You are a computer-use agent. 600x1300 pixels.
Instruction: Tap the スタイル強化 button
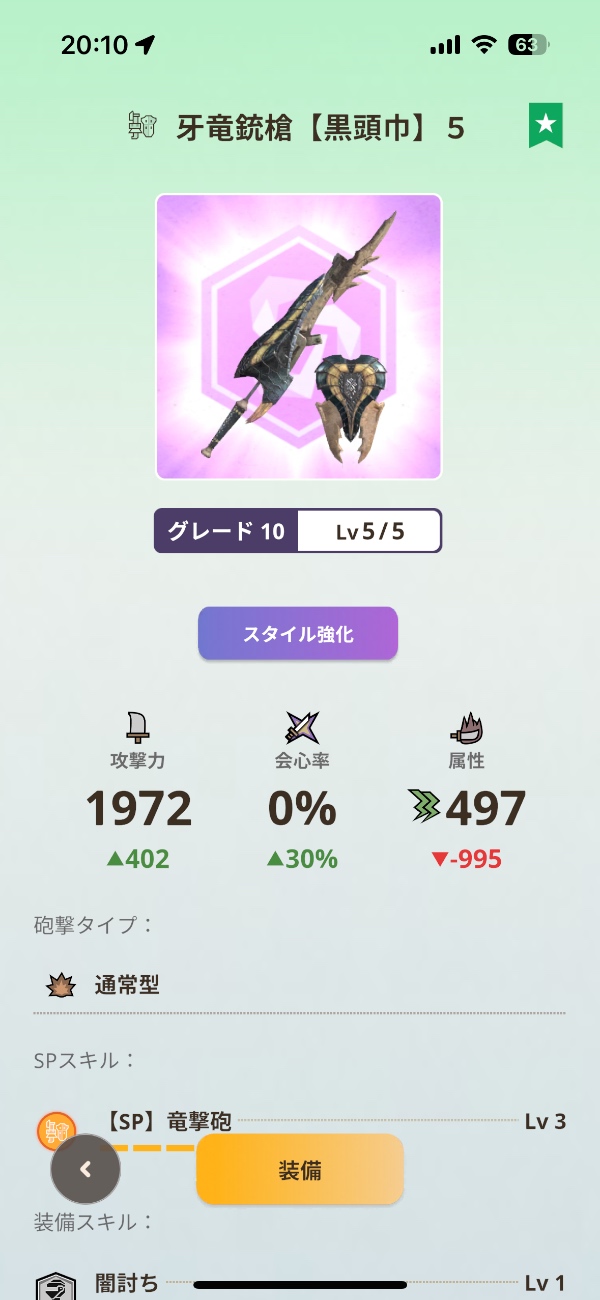[298, 634]
